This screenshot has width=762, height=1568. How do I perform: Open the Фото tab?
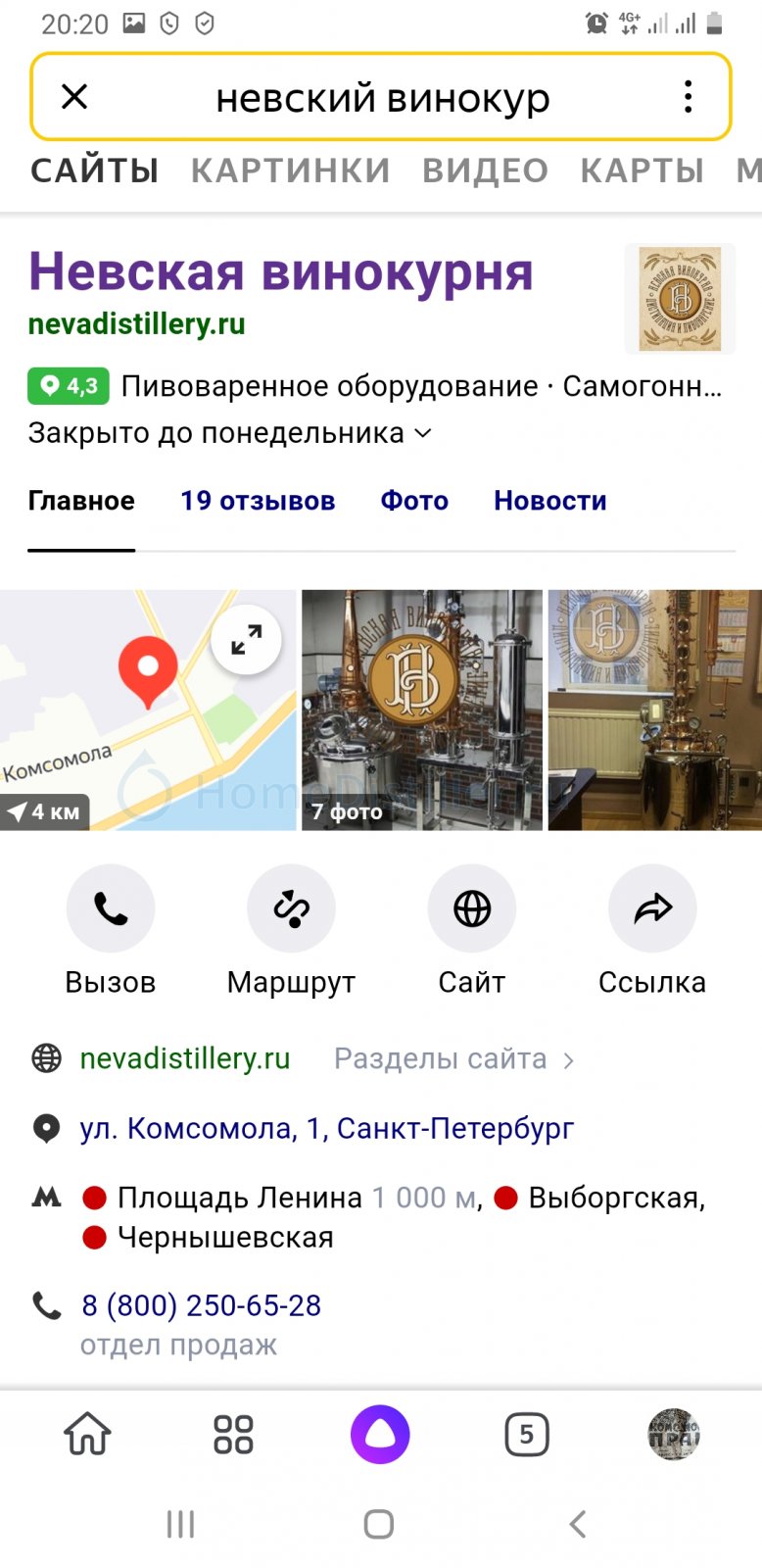[414, 501]
